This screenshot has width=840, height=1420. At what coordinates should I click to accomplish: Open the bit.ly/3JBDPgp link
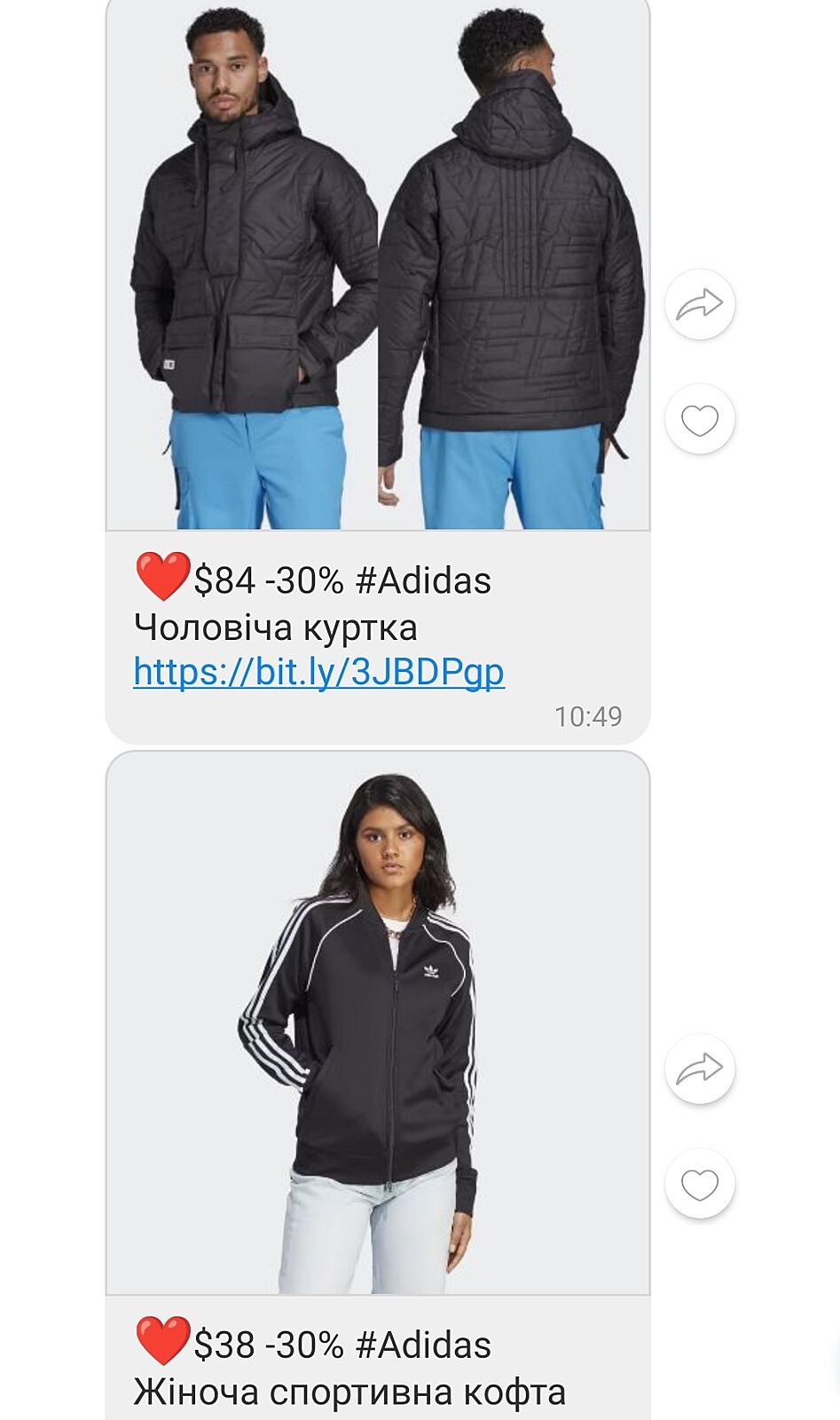click(x=318, y=672)
